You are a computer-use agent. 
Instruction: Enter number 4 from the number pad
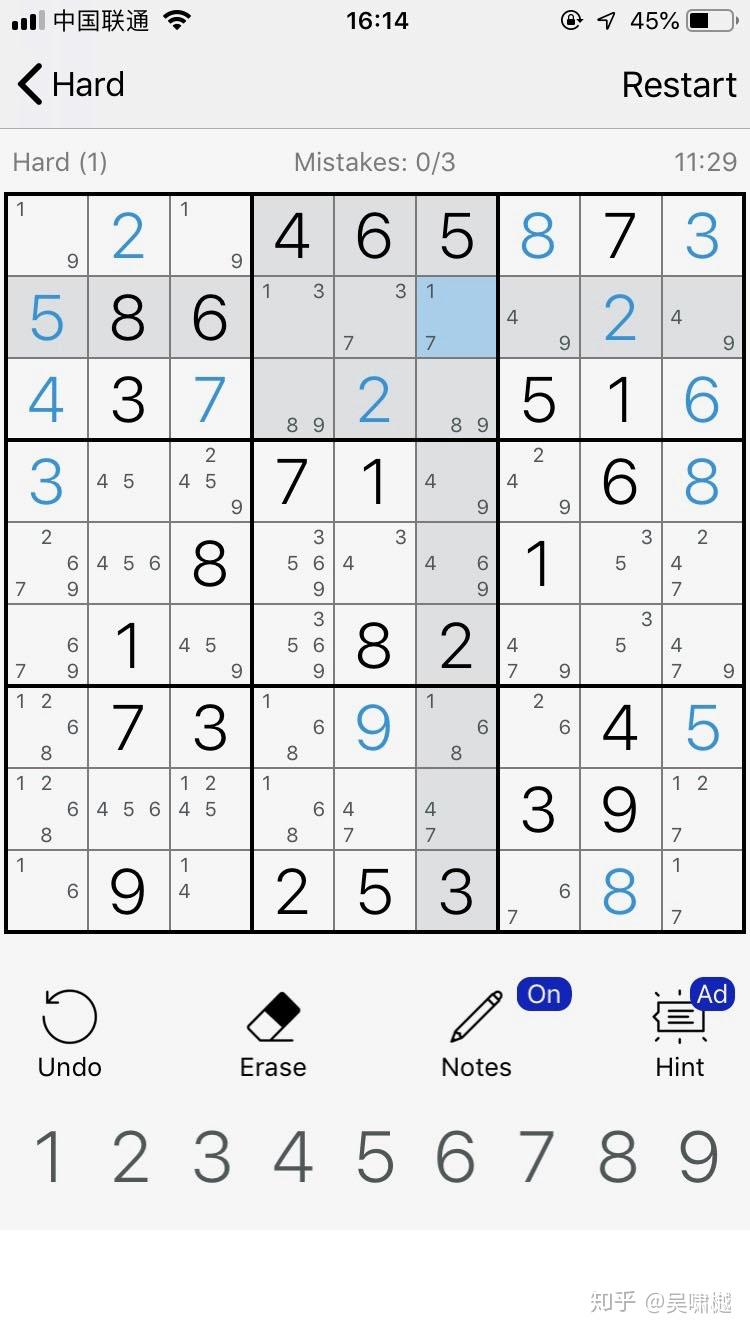pos(293,1157)
